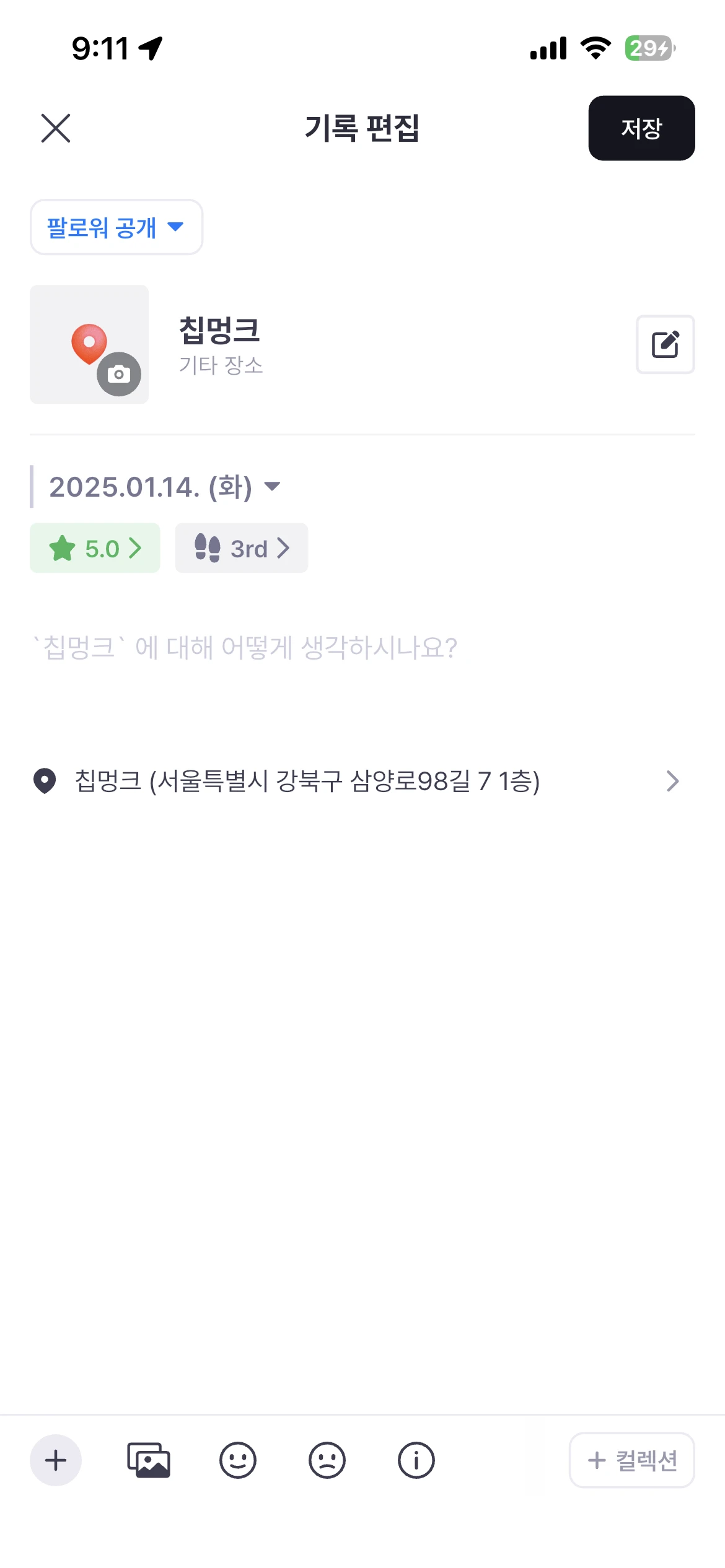
Task: Open the 5.0 star rating chip
Action: [x=95, y=548]
